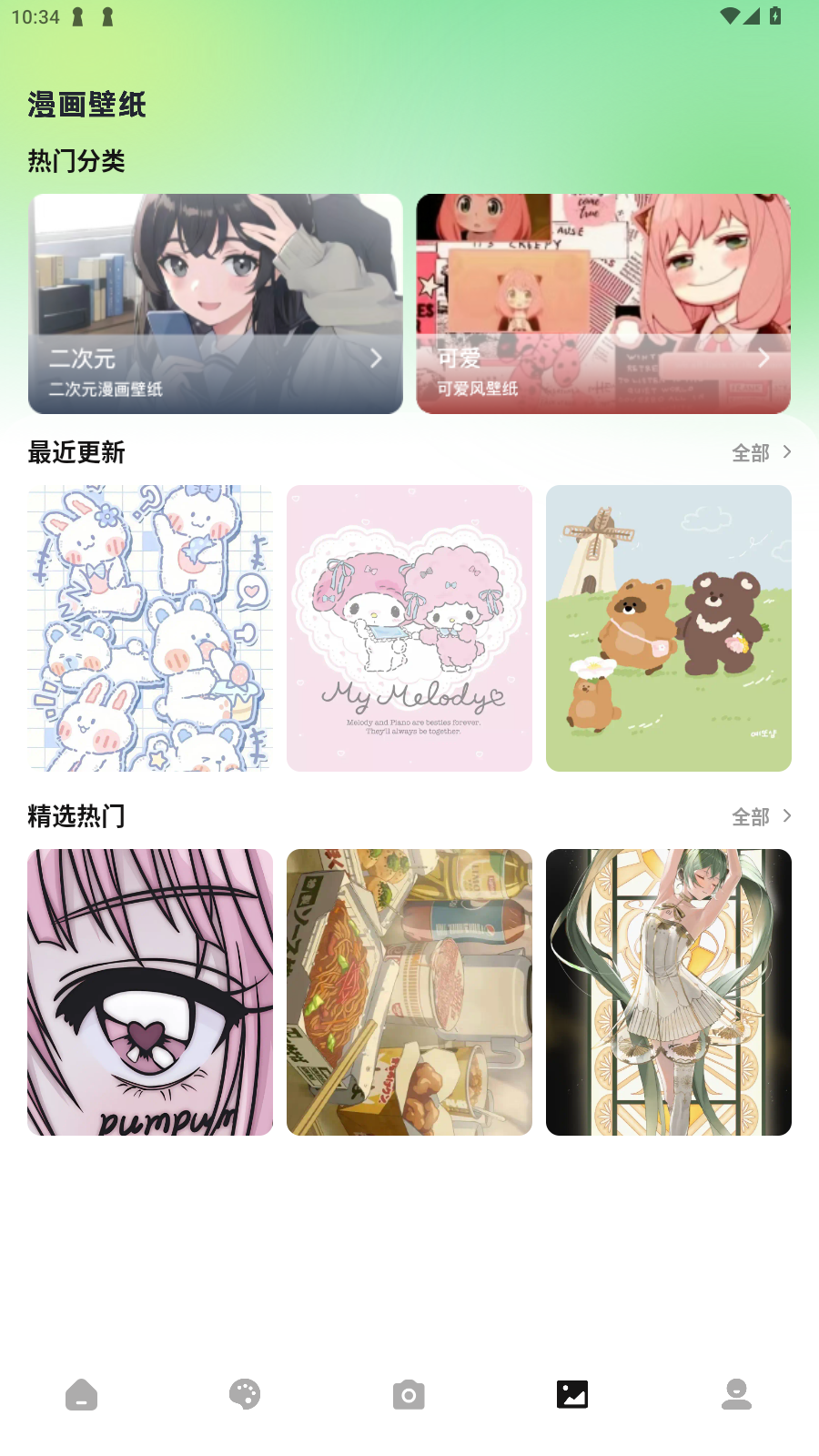View all in 精选热门 section

pyautogui.click(x=762, y=816)
